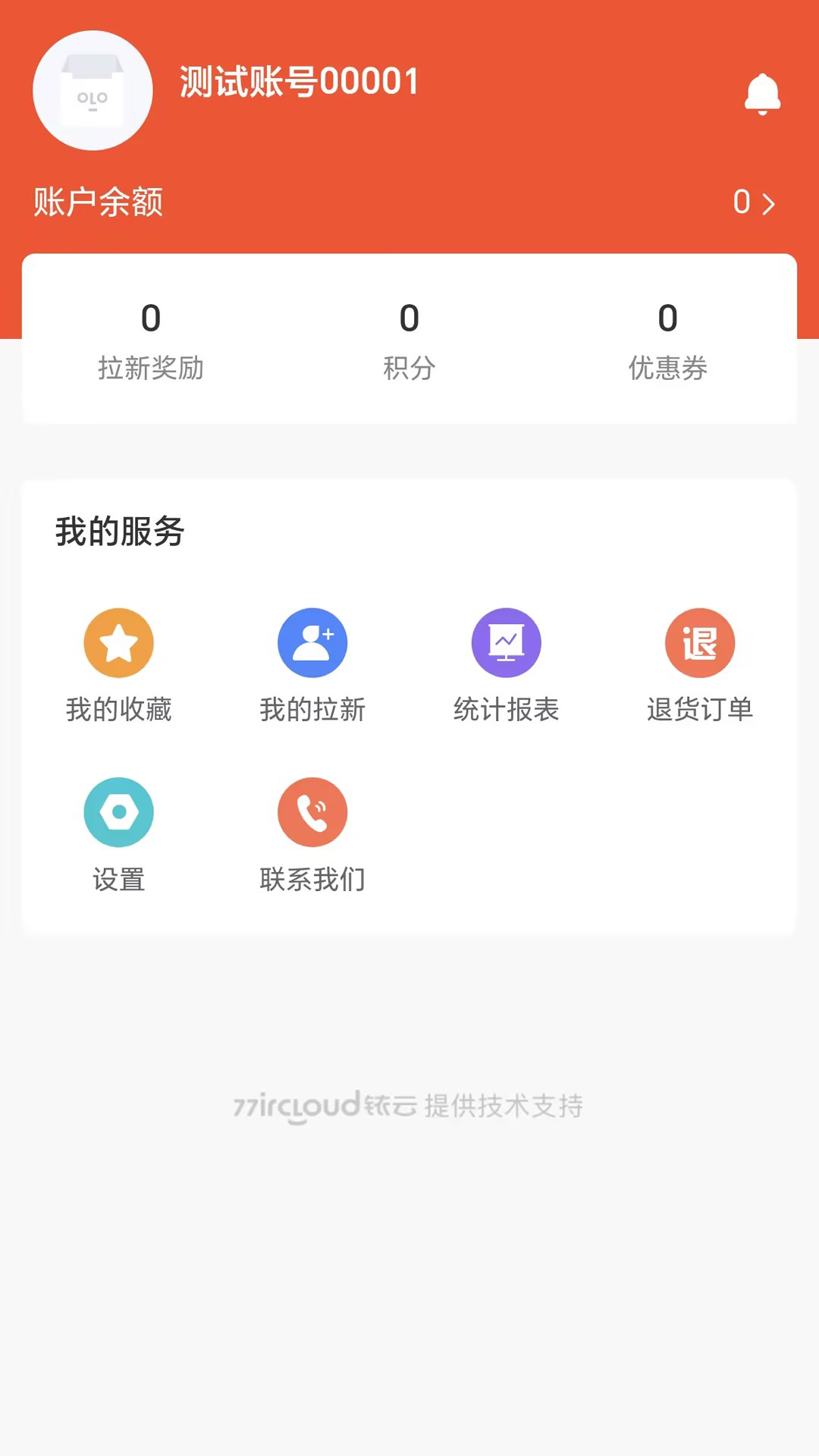Expand the 账户余额 balance details chevron

[770, 203]
